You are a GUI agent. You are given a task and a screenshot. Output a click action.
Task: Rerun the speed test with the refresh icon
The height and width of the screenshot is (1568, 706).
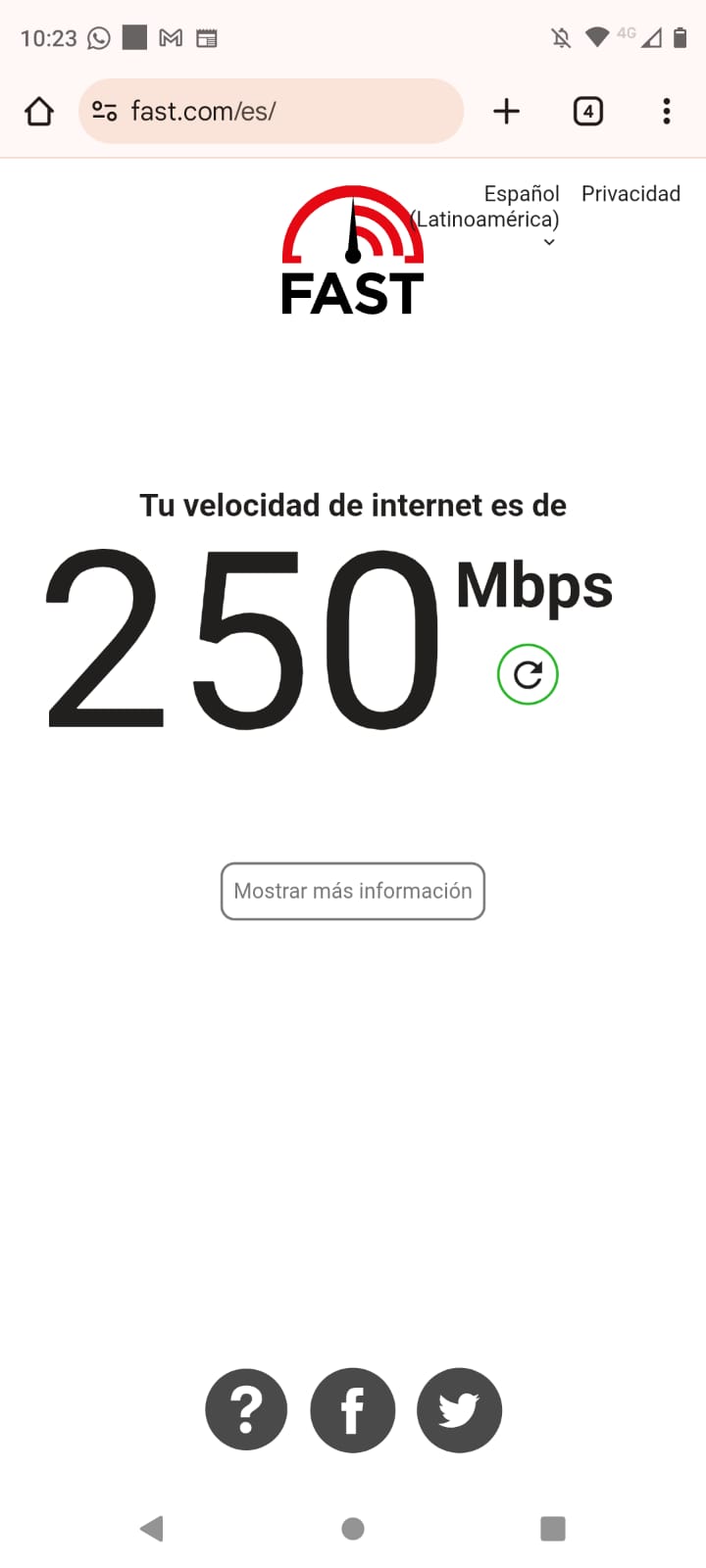[x=528, y=674]
